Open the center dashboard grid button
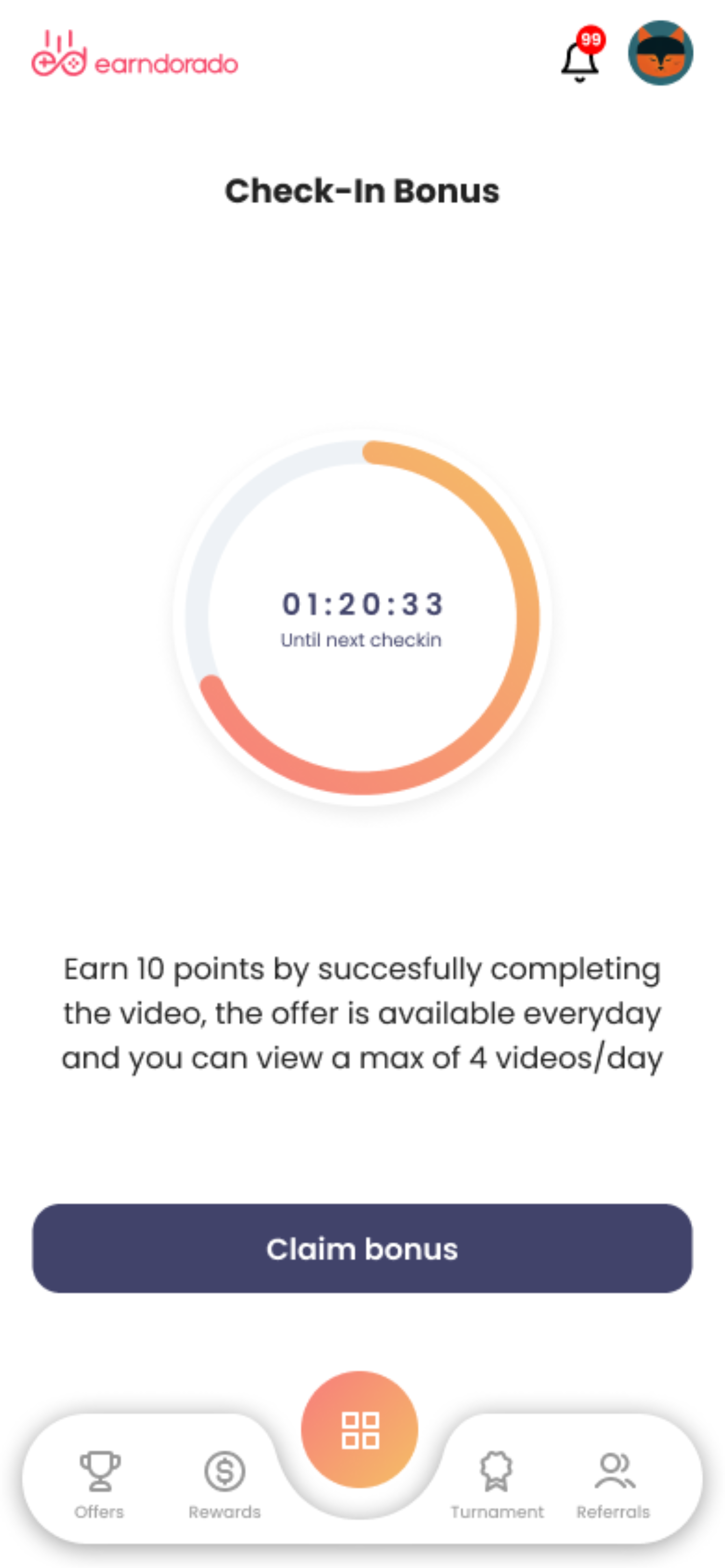This screenshot has height=1568, width=725. pos(359,1430)
